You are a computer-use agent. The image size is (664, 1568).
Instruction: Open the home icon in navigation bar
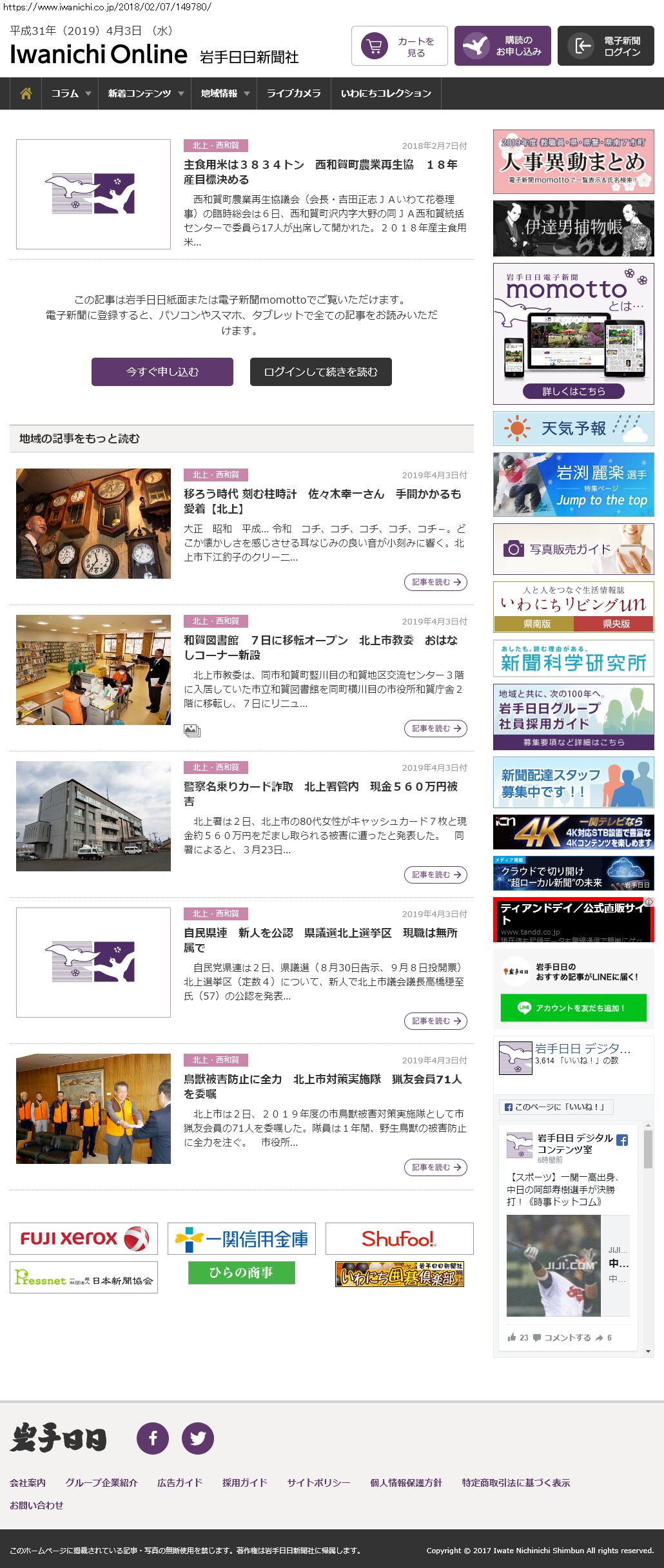26,93
